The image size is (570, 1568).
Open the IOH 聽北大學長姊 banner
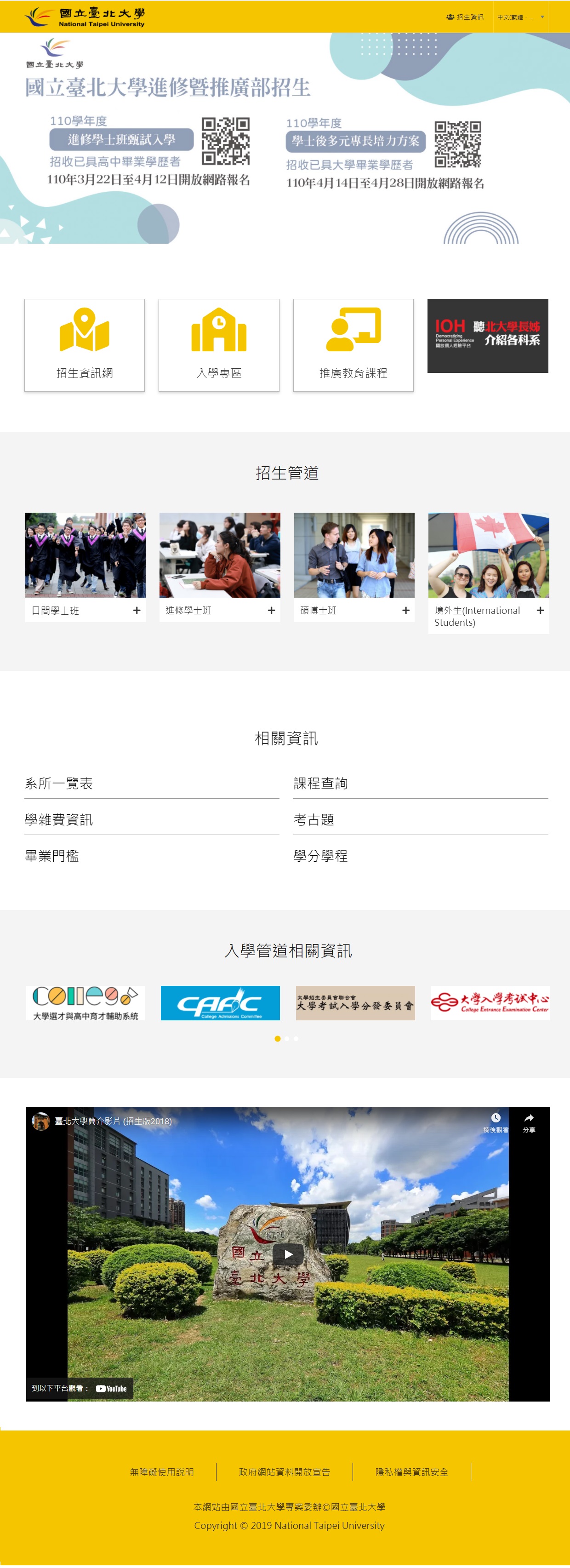tap(487, 335)
